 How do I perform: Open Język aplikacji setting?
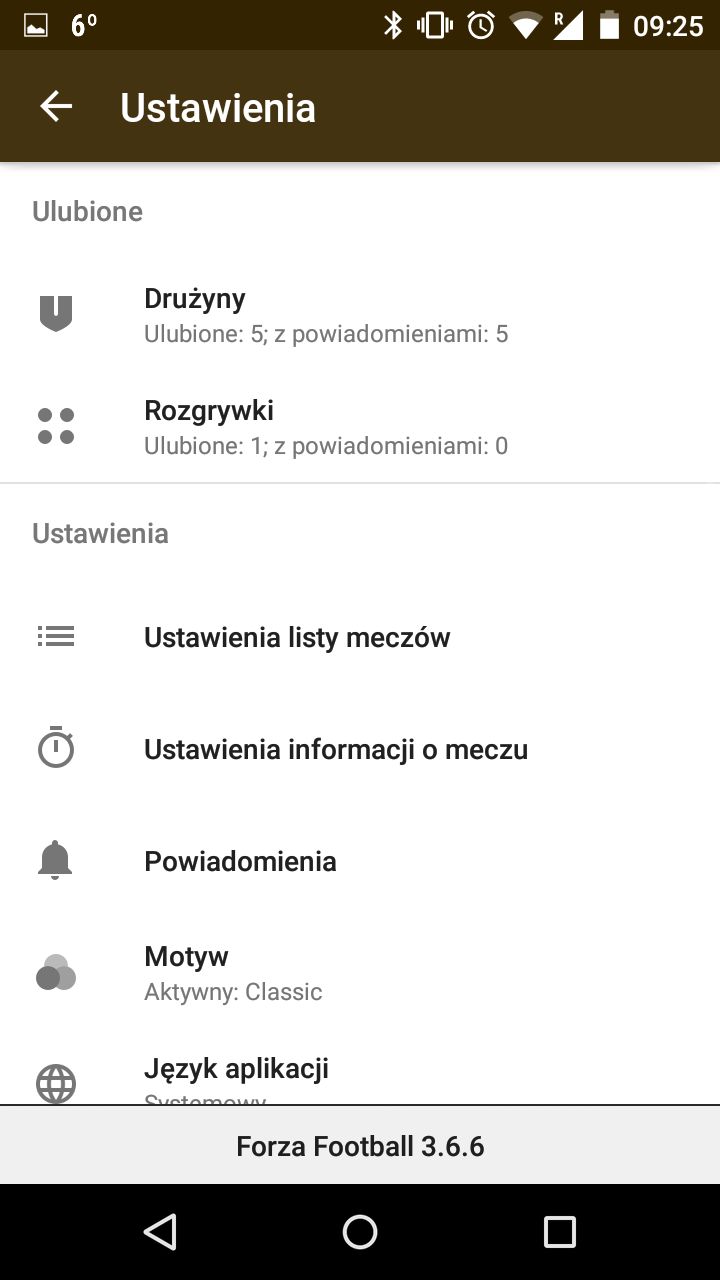(x=360, y=1067)
